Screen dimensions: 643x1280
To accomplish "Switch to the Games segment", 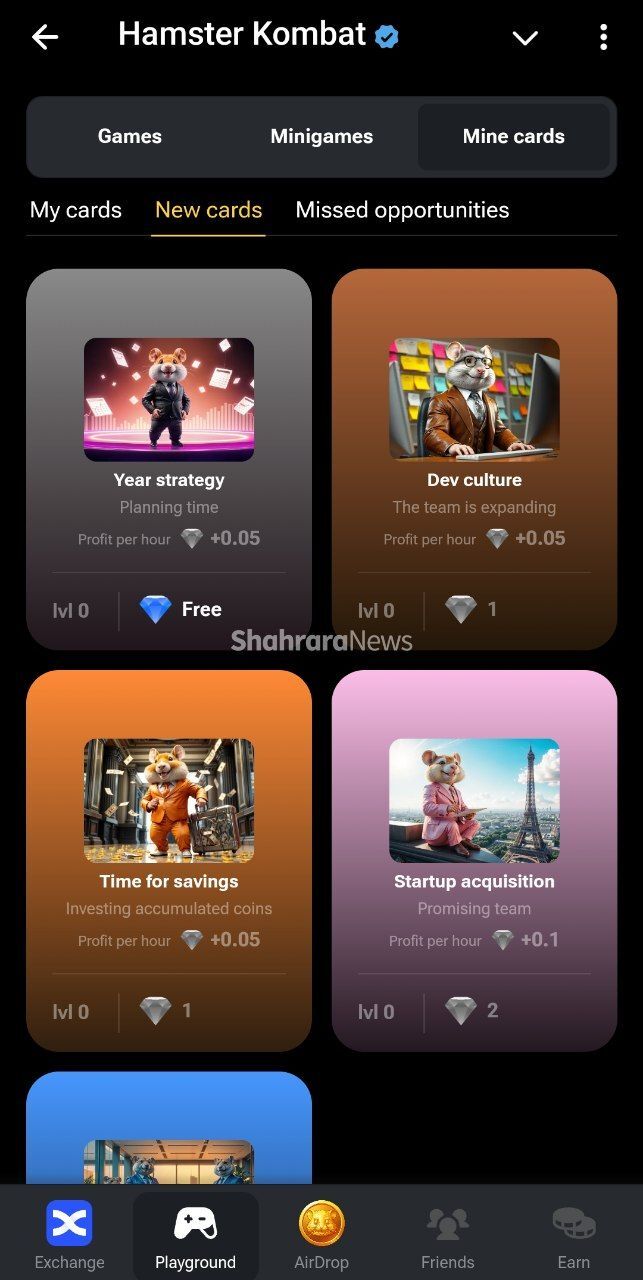I will point(130,137).
